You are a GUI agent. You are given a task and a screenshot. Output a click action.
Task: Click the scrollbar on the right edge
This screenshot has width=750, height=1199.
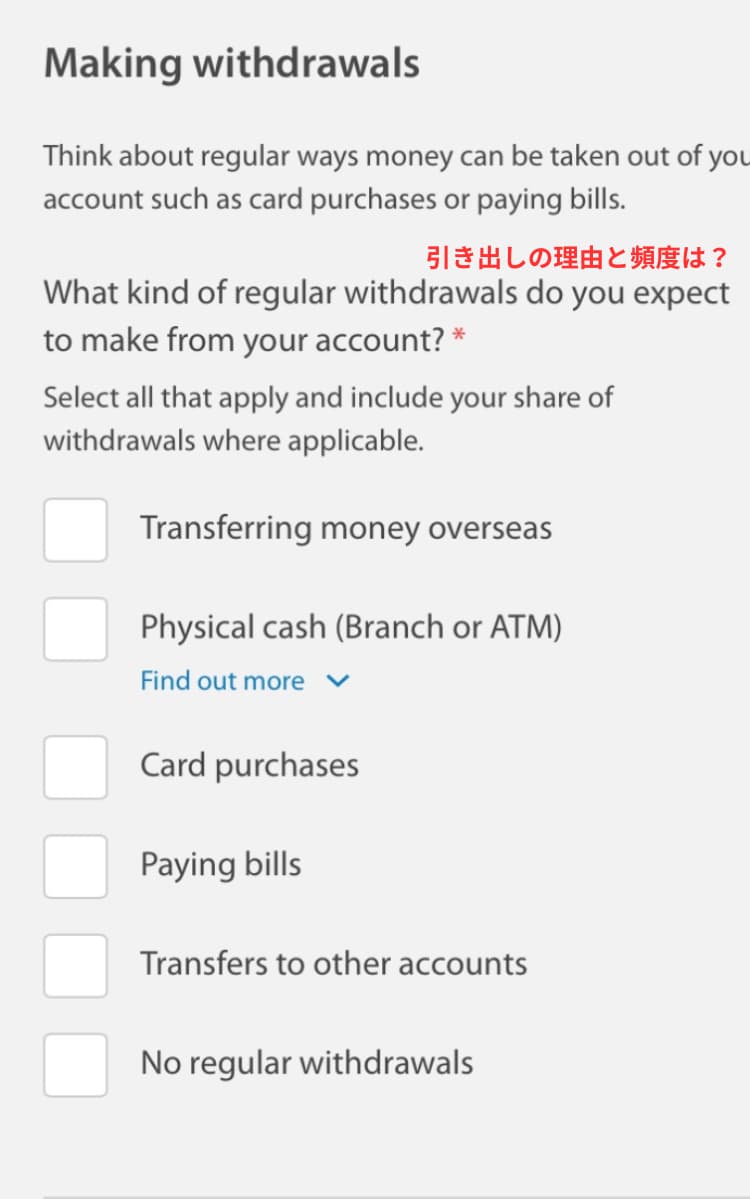pyautogui.click(x=744, y=600)
